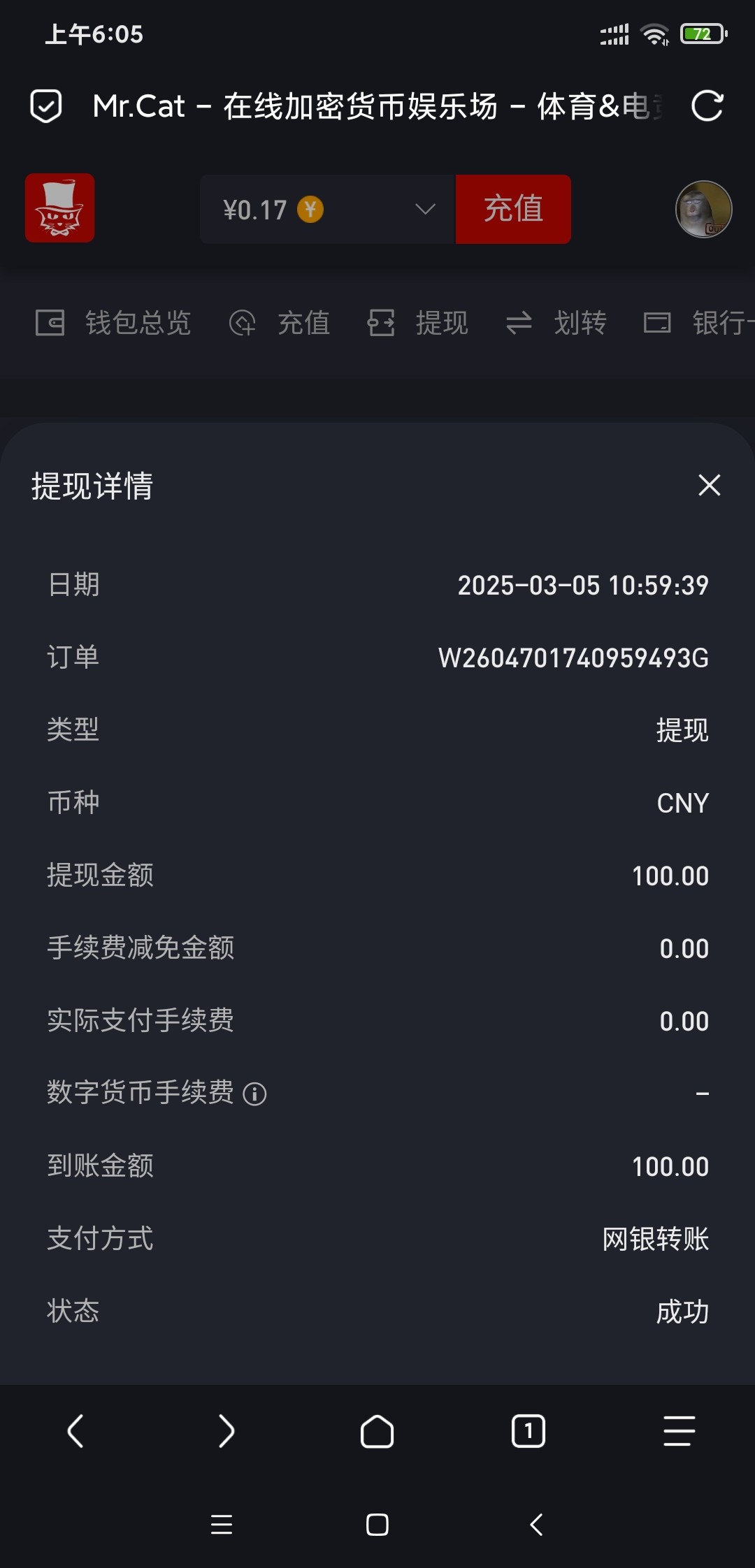The height and width of the screenshot is (1568, 755).
Task: Switch to the 充值 tab in wallet menu
Action: [x=280, y=323]
